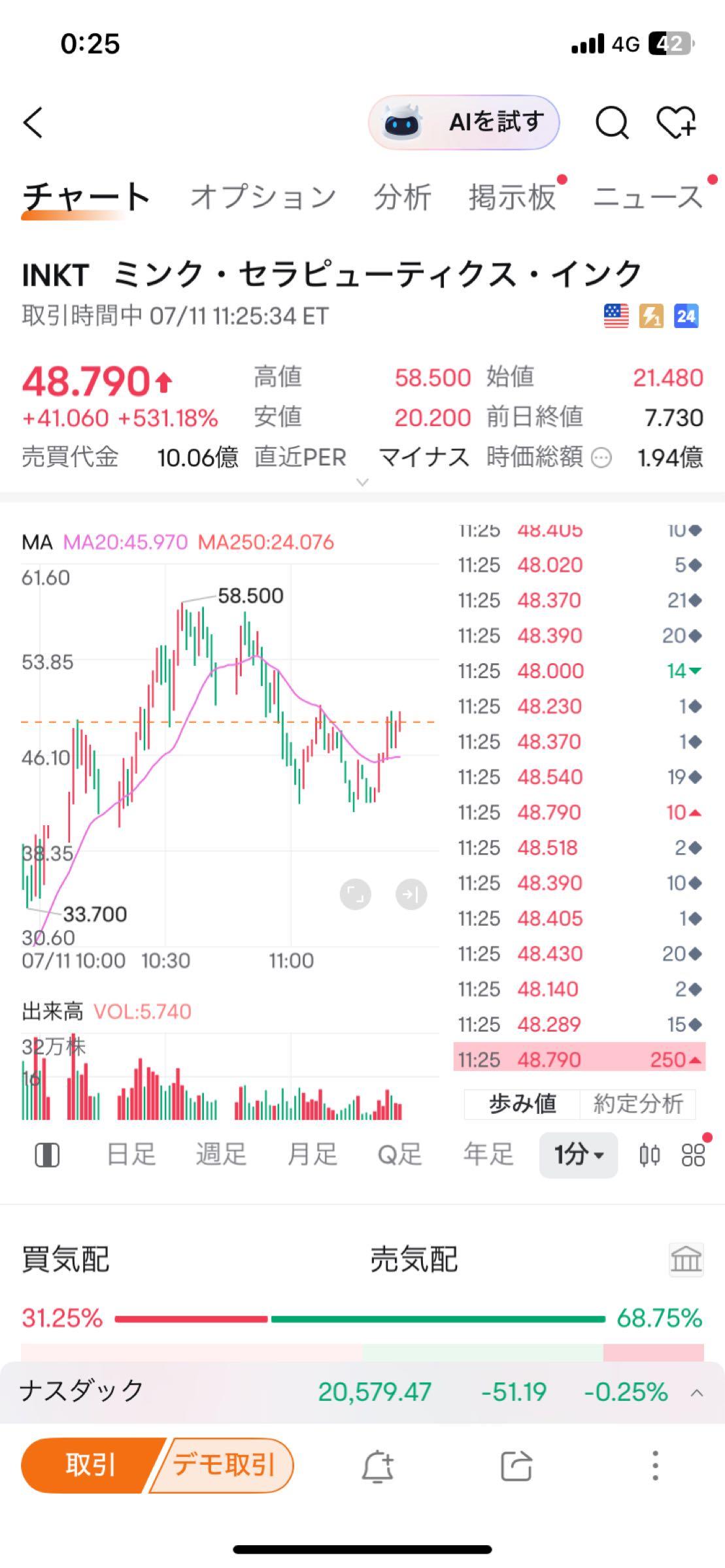Add to favorites using the heart icon
725x1568 pixels.
coord(677,122)
